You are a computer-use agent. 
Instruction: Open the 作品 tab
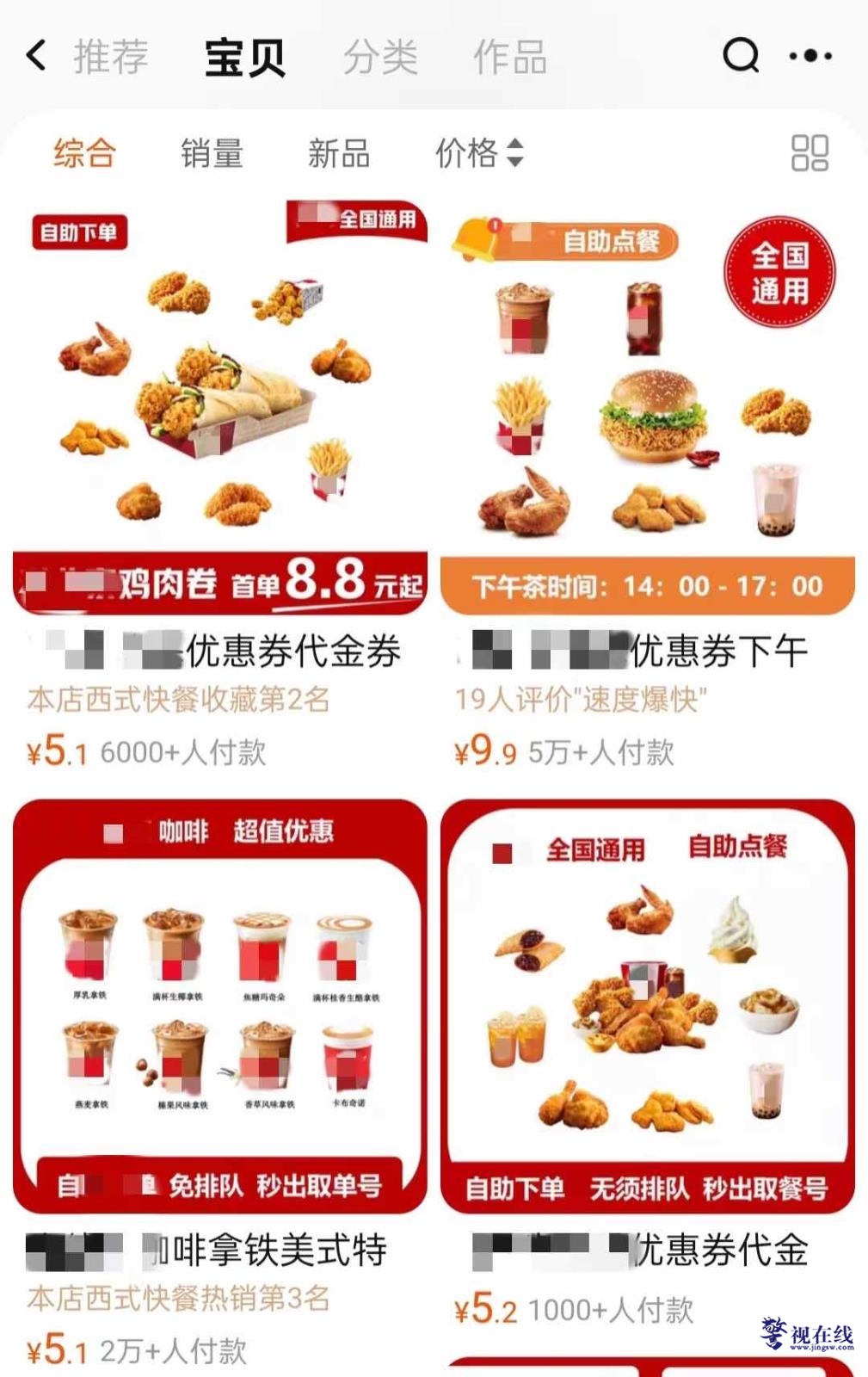(x=510, y=58)
